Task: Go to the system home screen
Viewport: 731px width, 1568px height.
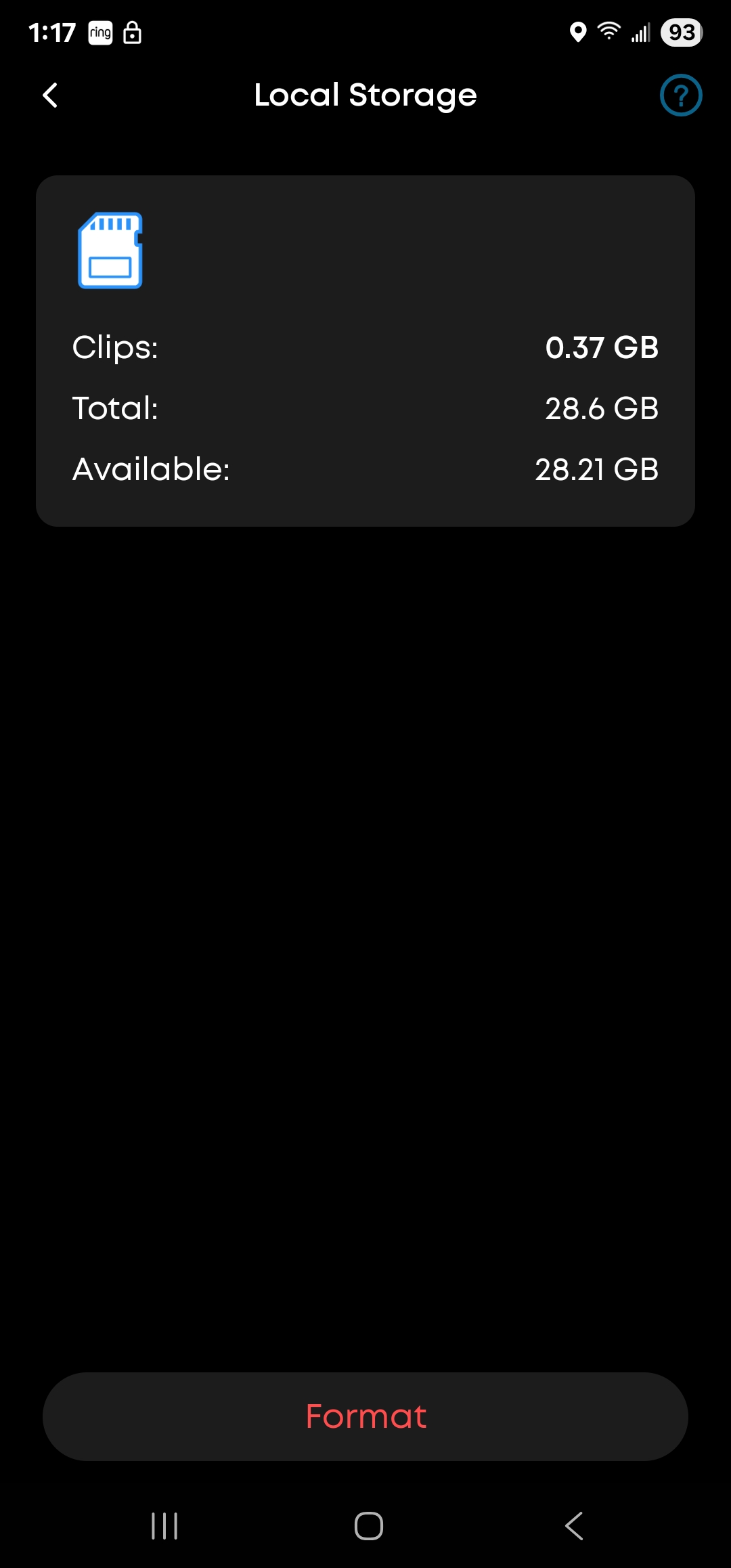Action: pos(368,1526)
